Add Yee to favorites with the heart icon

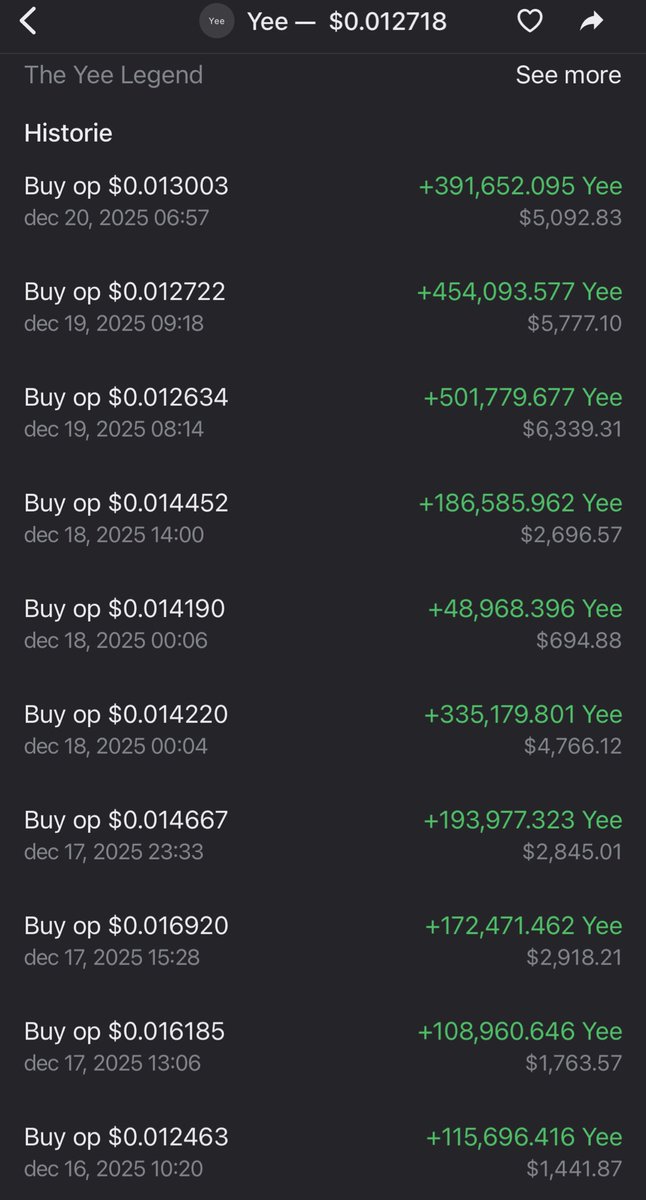pos(529,20)
